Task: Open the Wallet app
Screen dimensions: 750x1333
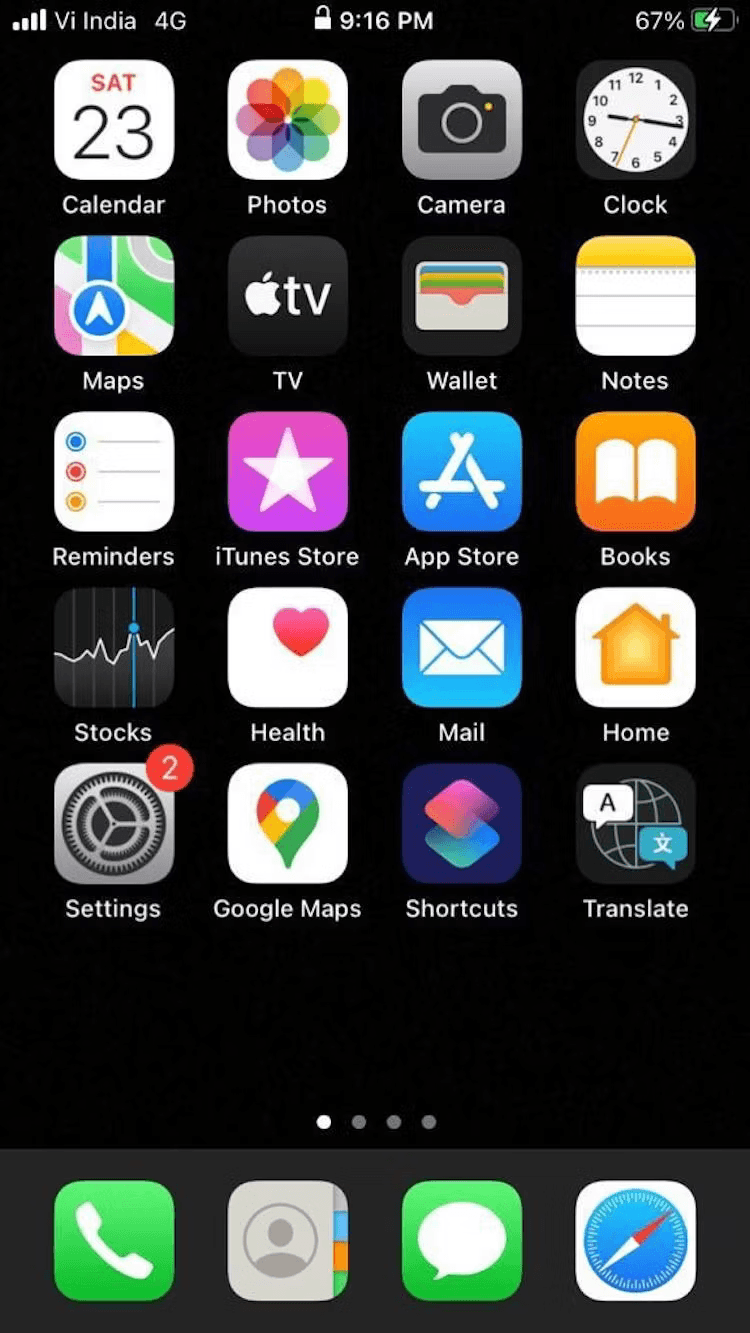Action: pyautogui.click(x=461, y=295)
